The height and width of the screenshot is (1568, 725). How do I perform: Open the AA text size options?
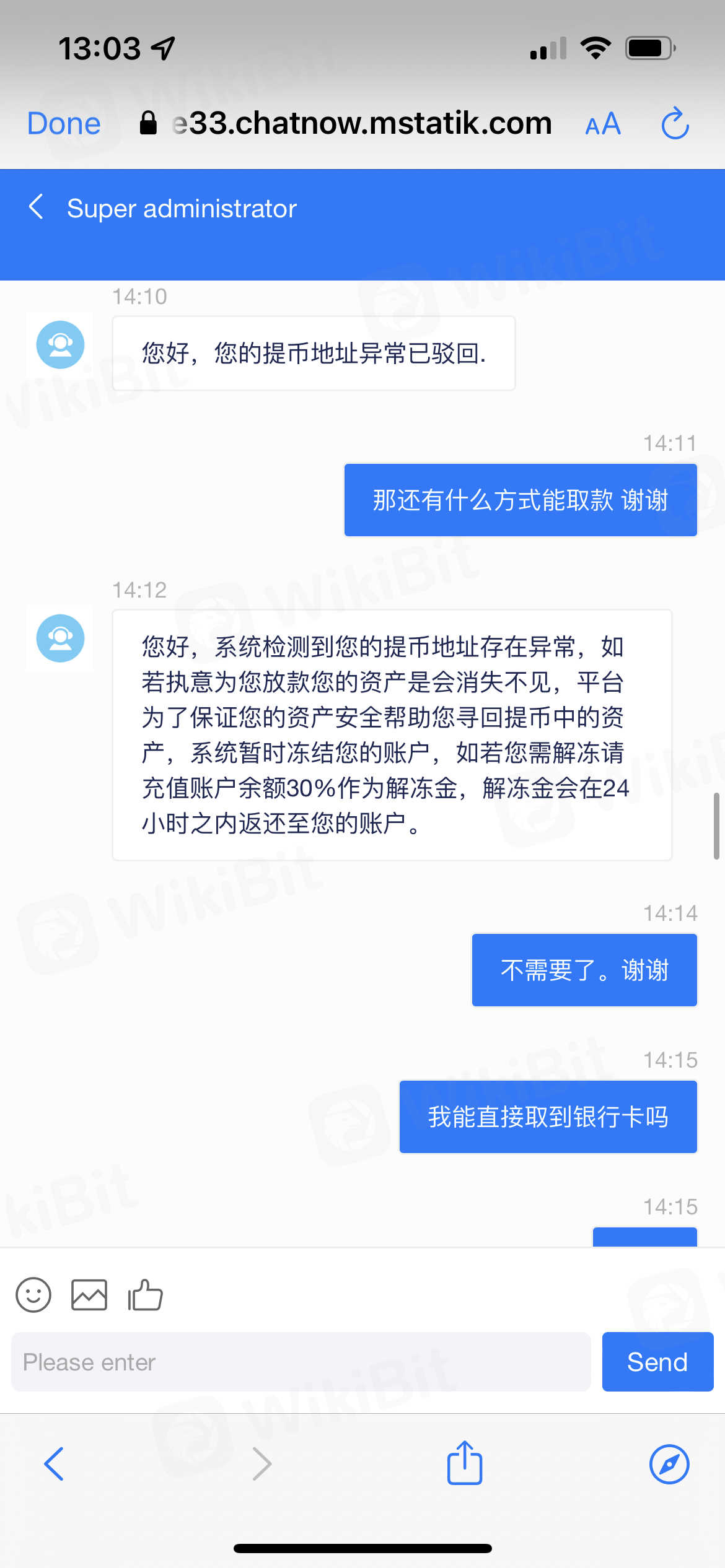pos(602,124)
